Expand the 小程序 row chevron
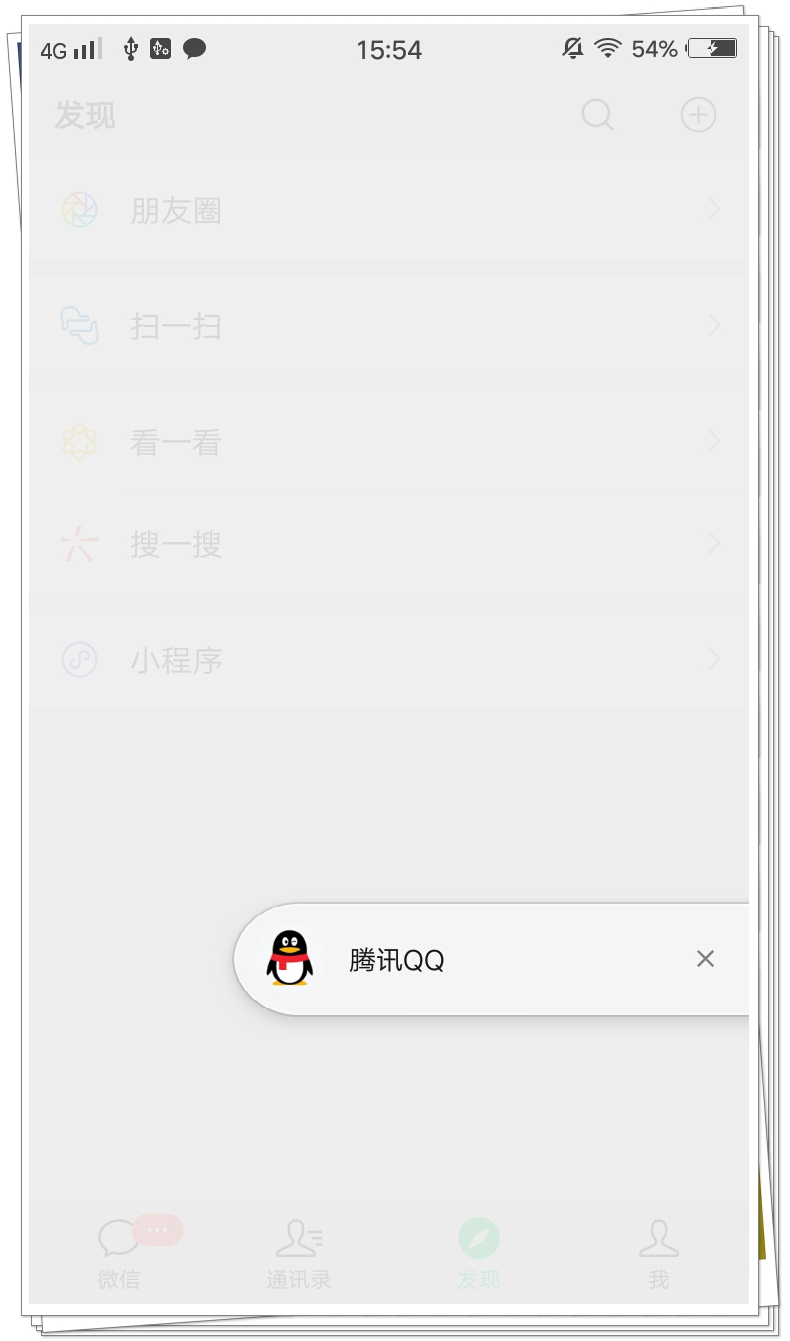Image resolution: width=790 pixels, height=1341 pixels. 713,659
